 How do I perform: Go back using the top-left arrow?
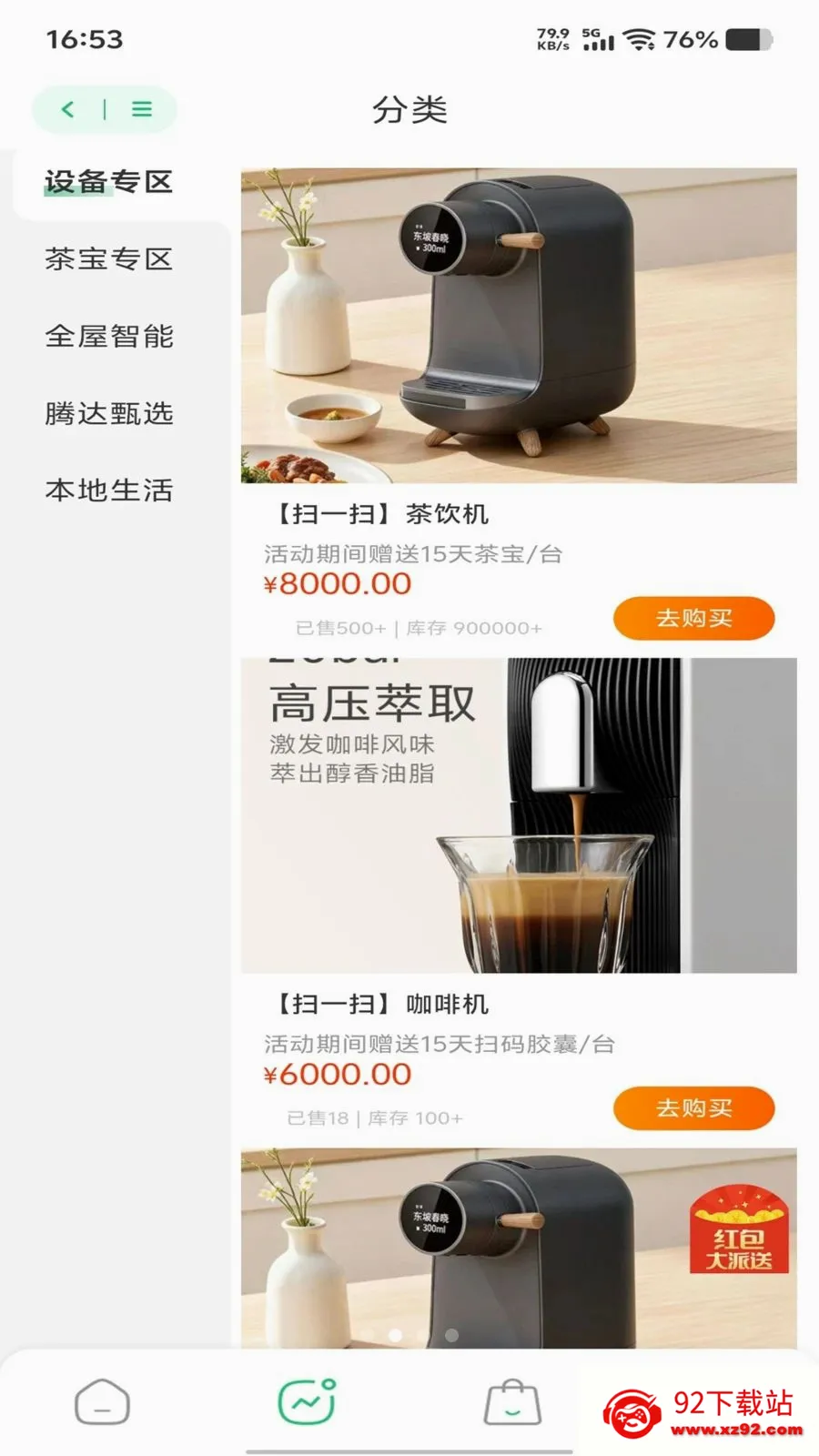pos(67,109)
